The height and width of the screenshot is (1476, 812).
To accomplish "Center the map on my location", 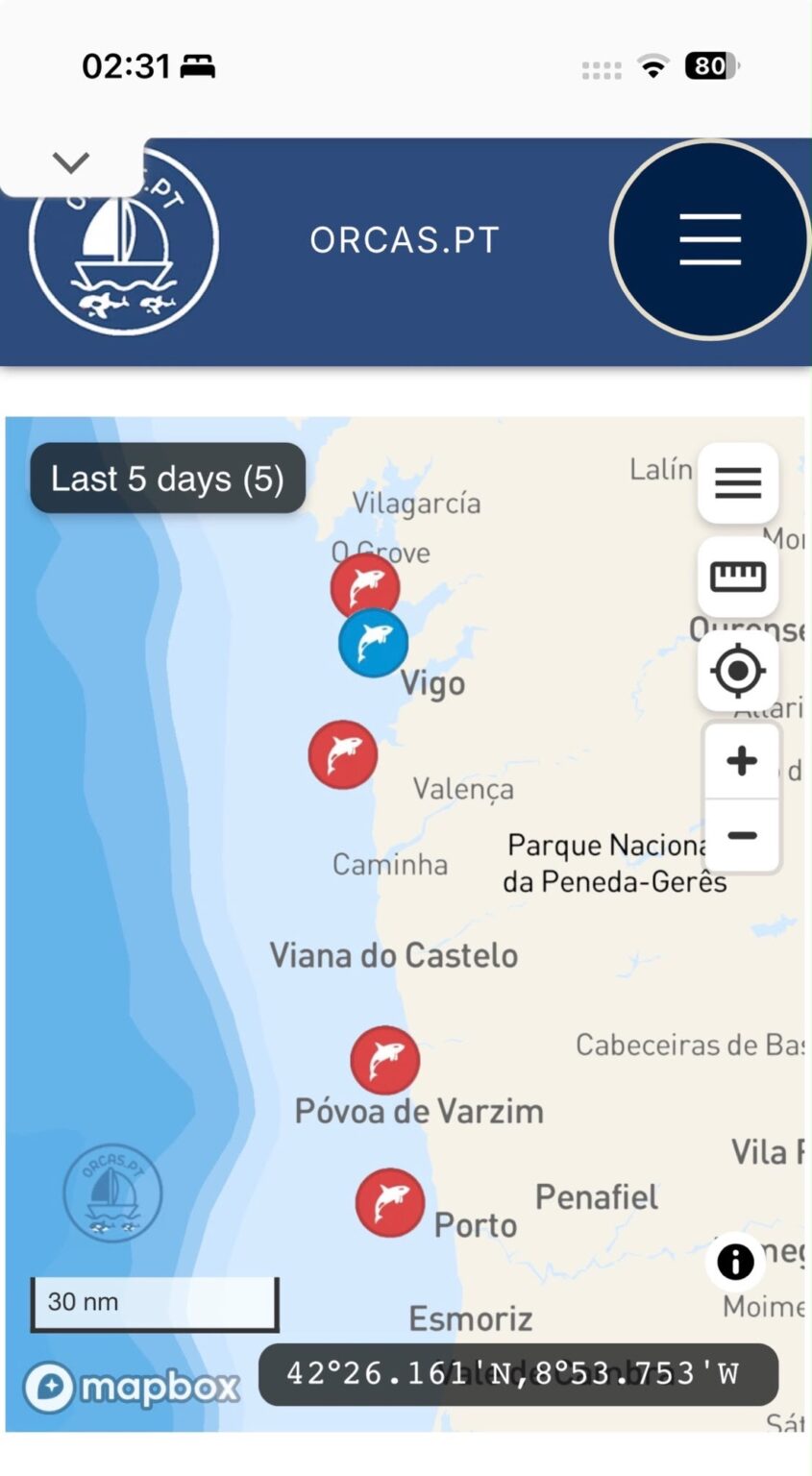I will (738, 671).
